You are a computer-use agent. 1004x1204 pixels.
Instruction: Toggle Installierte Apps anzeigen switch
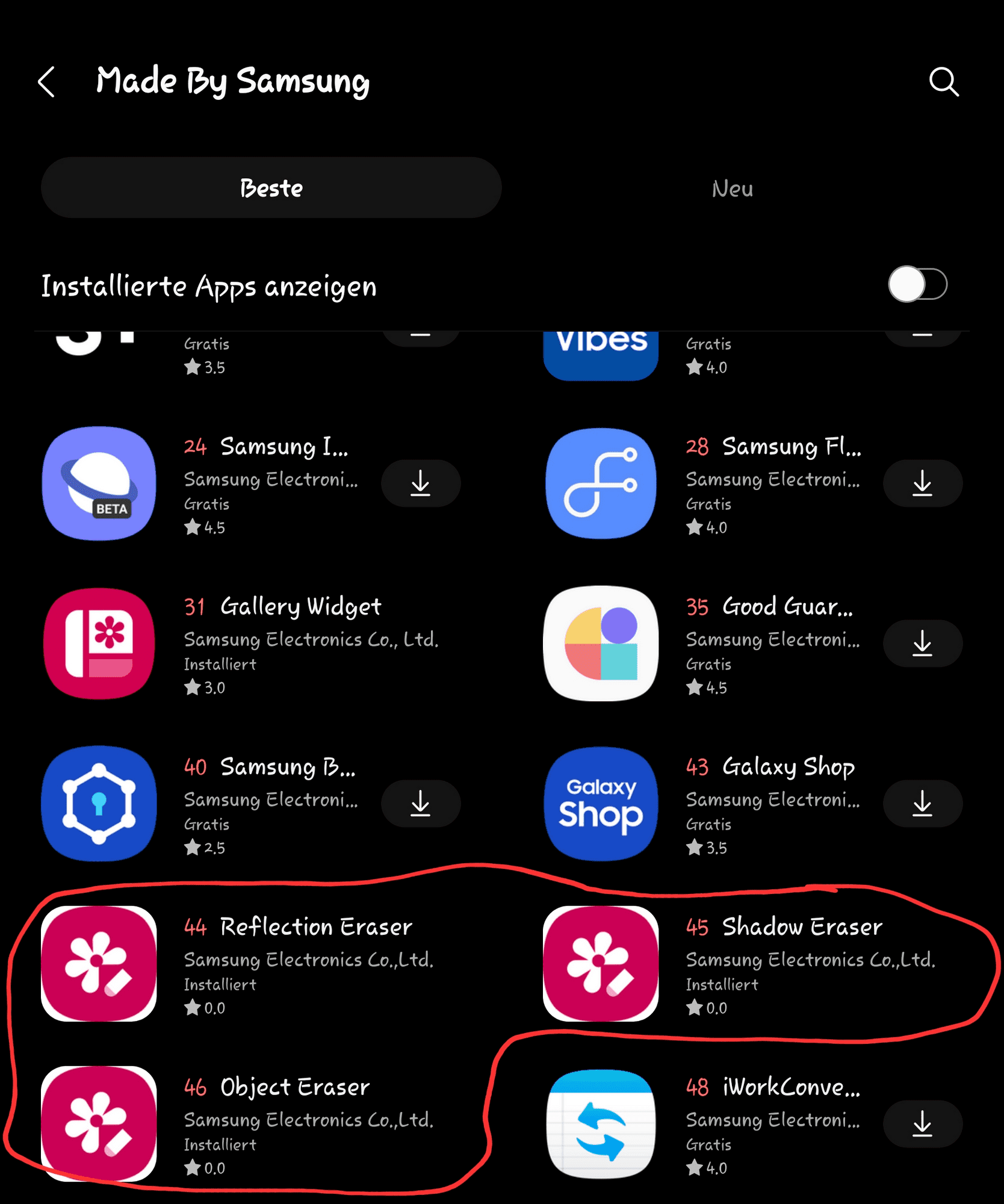click(917, 284)
